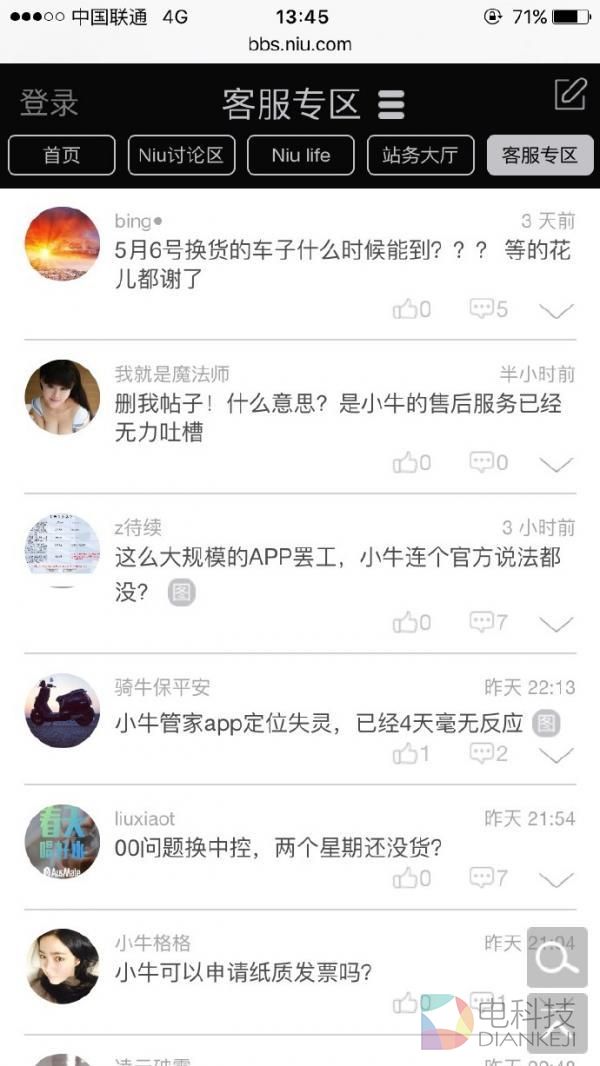
Task: Open z待续's post about APP罢工
Action: 338,573
